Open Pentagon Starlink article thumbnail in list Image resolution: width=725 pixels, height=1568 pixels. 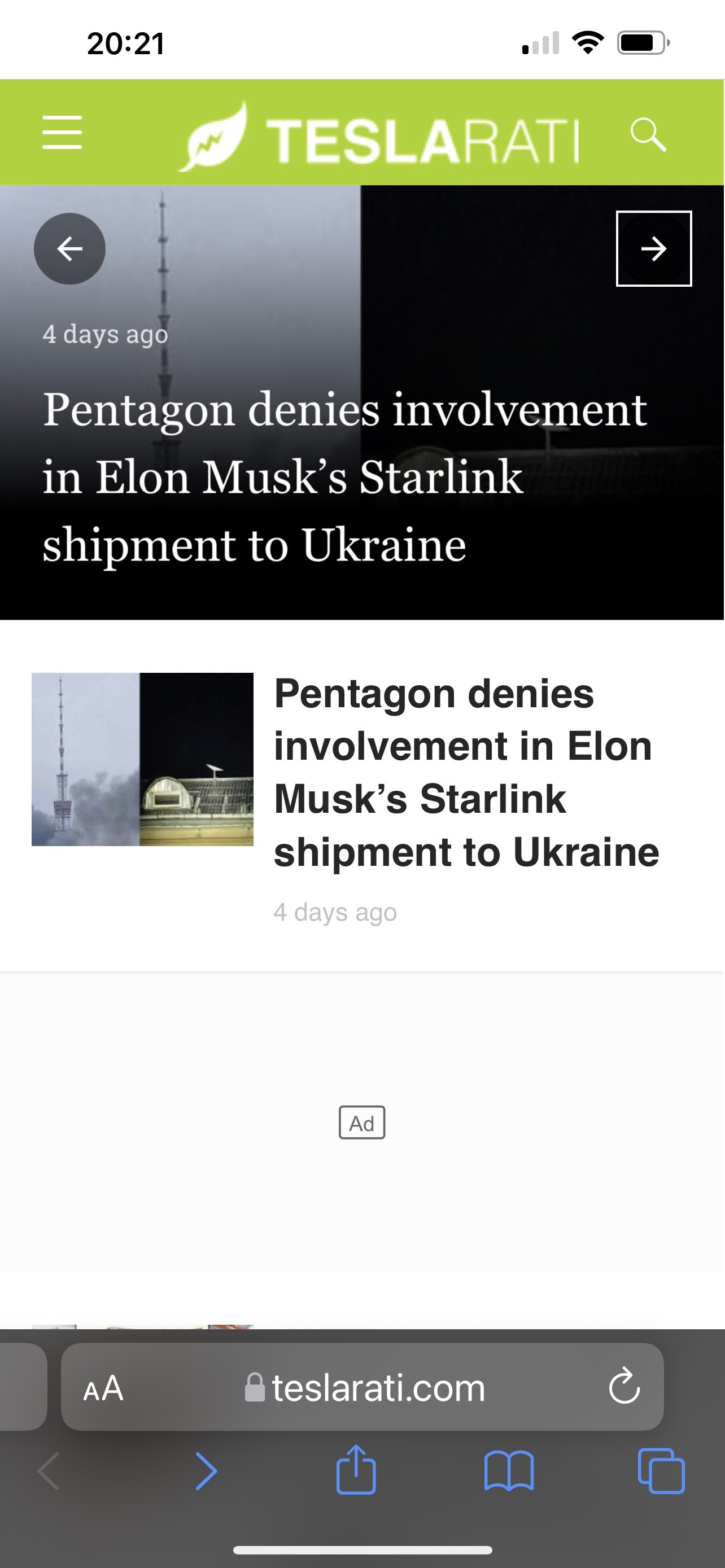142,759
